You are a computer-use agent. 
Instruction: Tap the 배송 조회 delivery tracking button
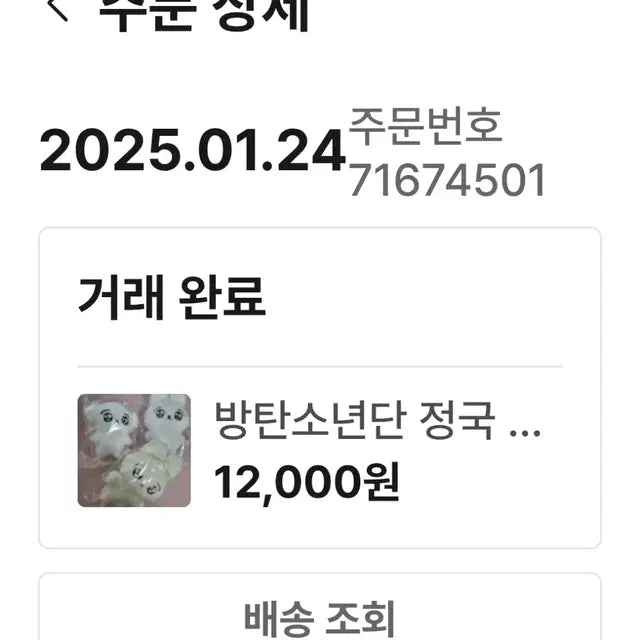coord(320,612)
